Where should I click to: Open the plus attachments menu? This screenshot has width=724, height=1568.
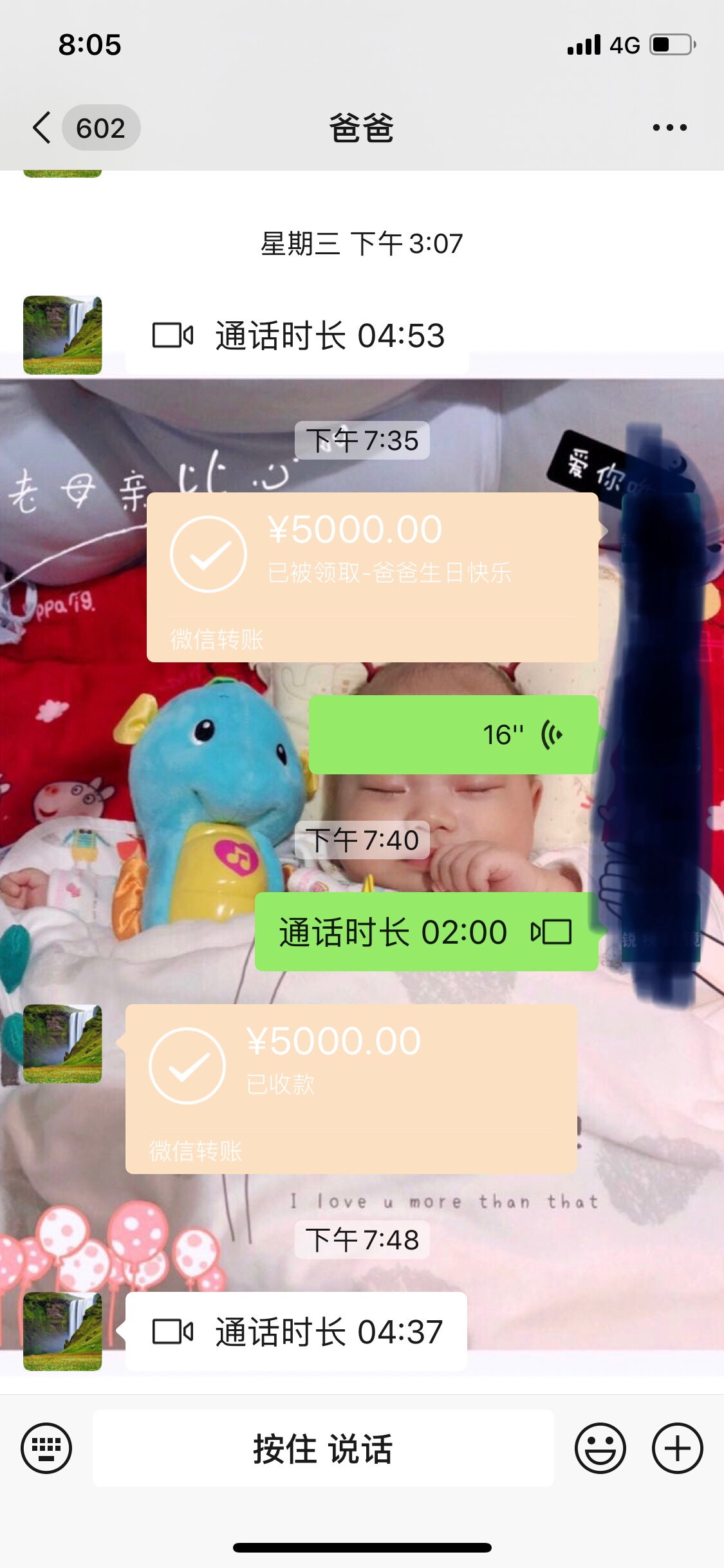tap(677, 1448)
